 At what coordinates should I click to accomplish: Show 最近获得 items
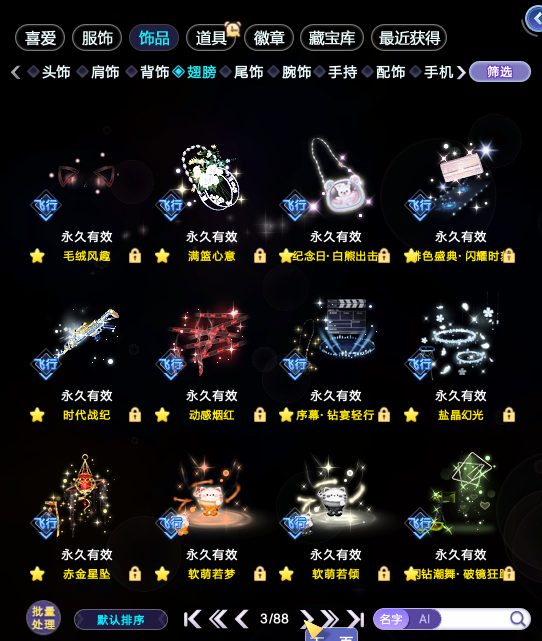tap(409, 38)
